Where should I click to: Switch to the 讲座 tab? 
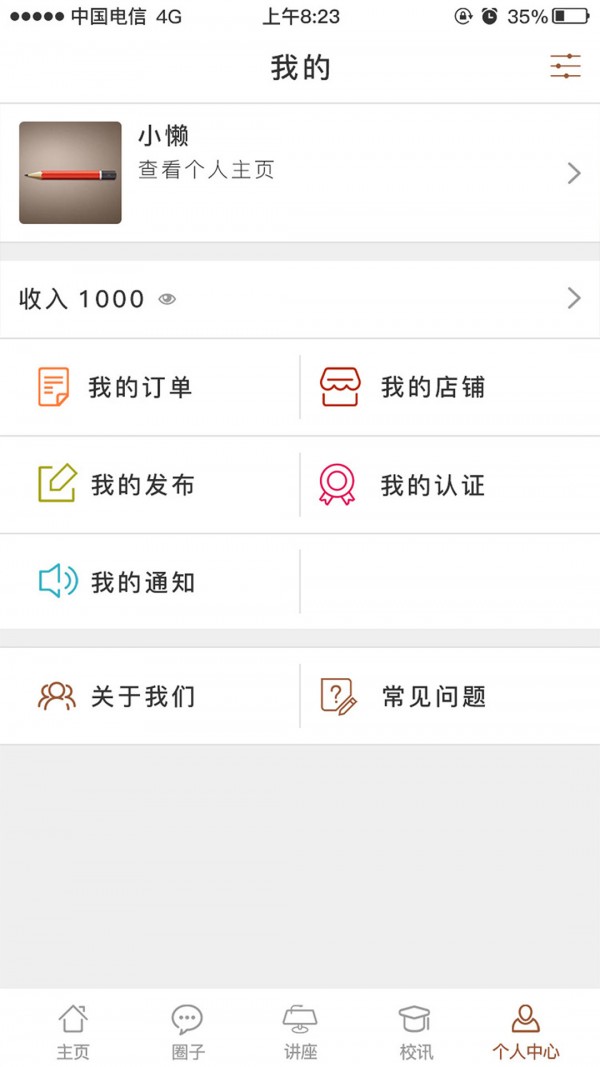click(300, 1032)
